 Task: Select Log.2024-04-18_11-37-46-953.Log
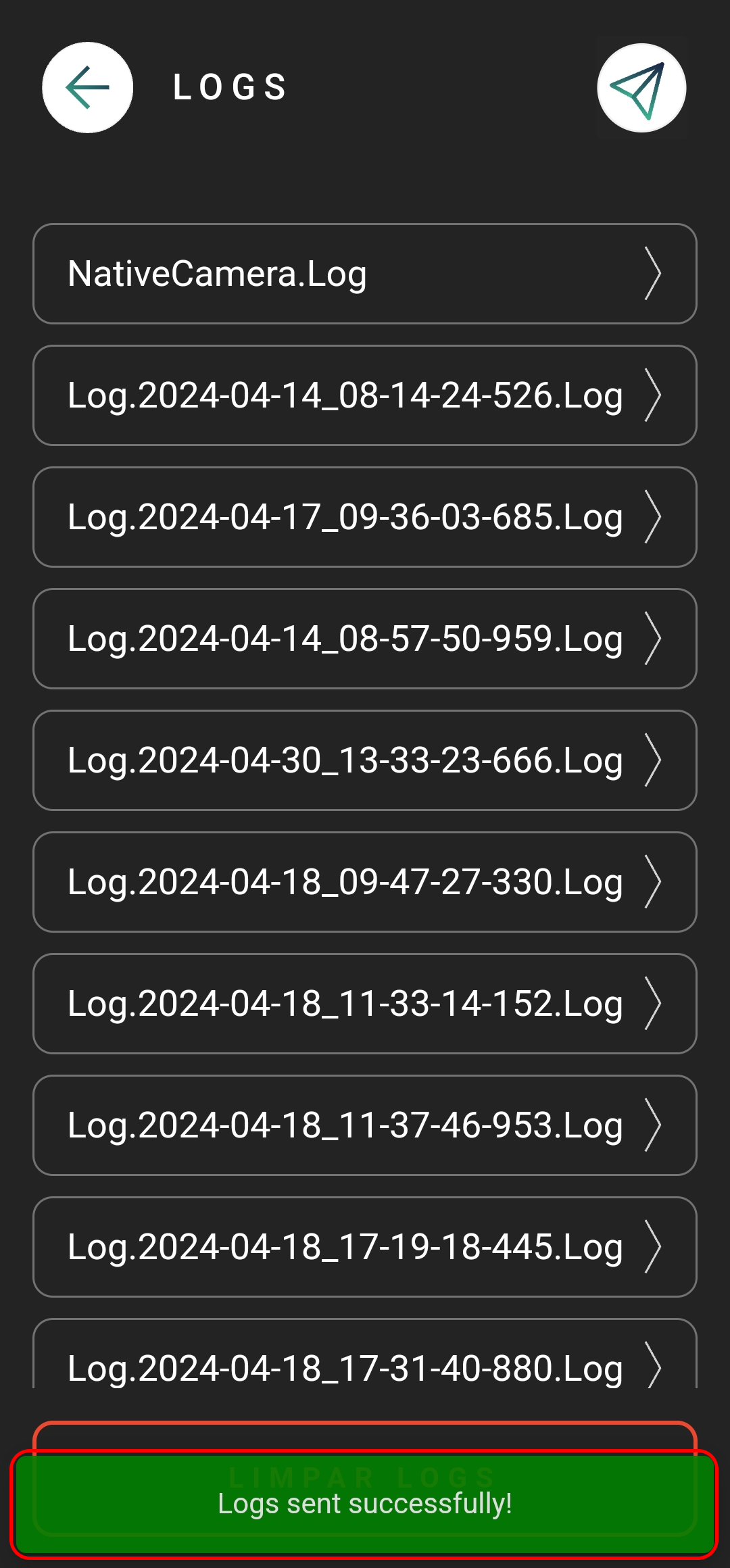point(365,1125)
